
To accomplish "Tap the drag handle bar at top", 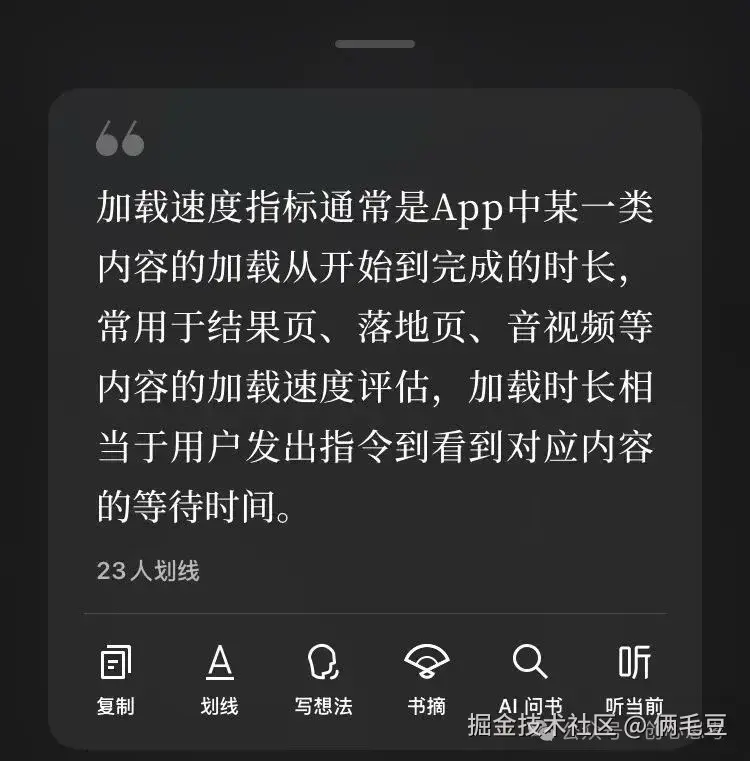I will [375, 43].
